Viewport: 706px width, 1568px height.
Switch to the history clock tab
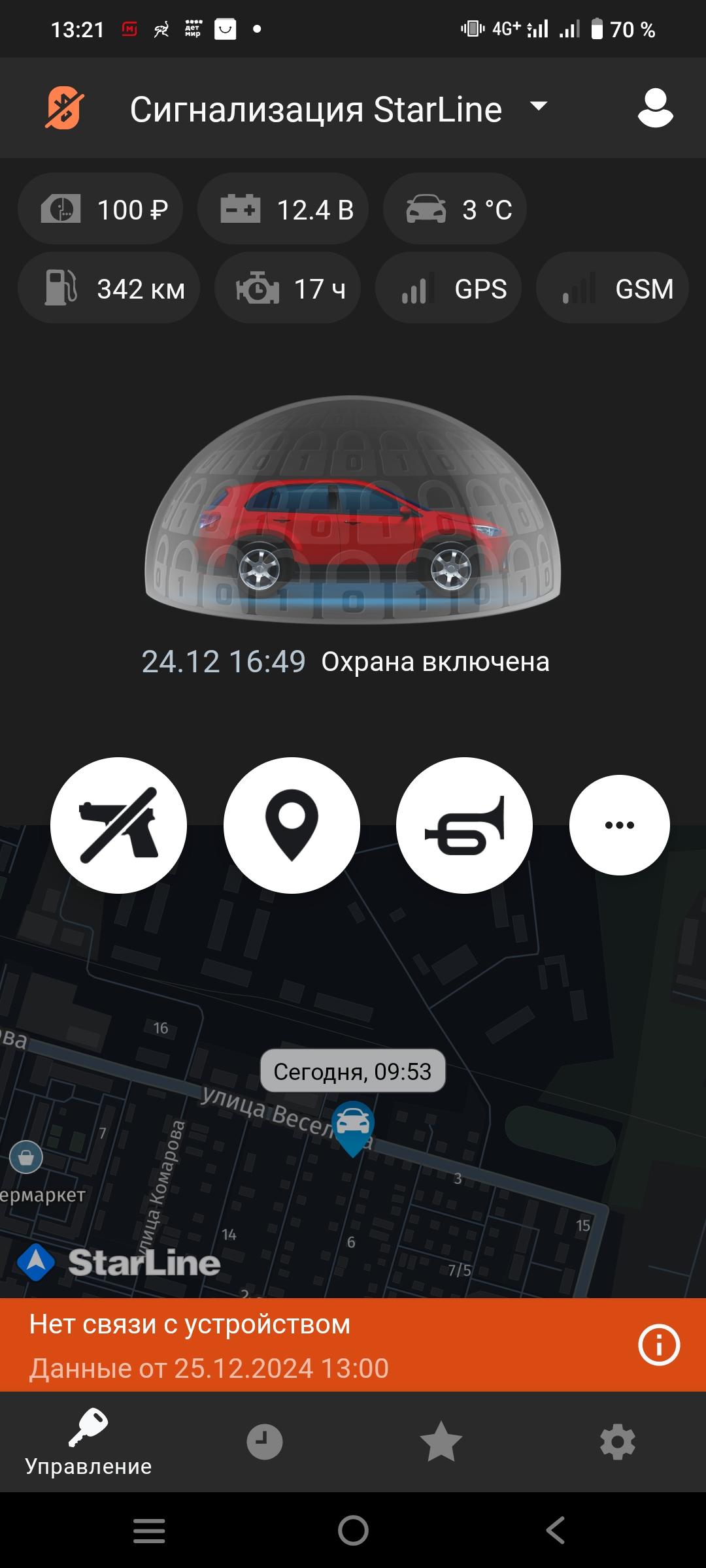point(265,1442)
